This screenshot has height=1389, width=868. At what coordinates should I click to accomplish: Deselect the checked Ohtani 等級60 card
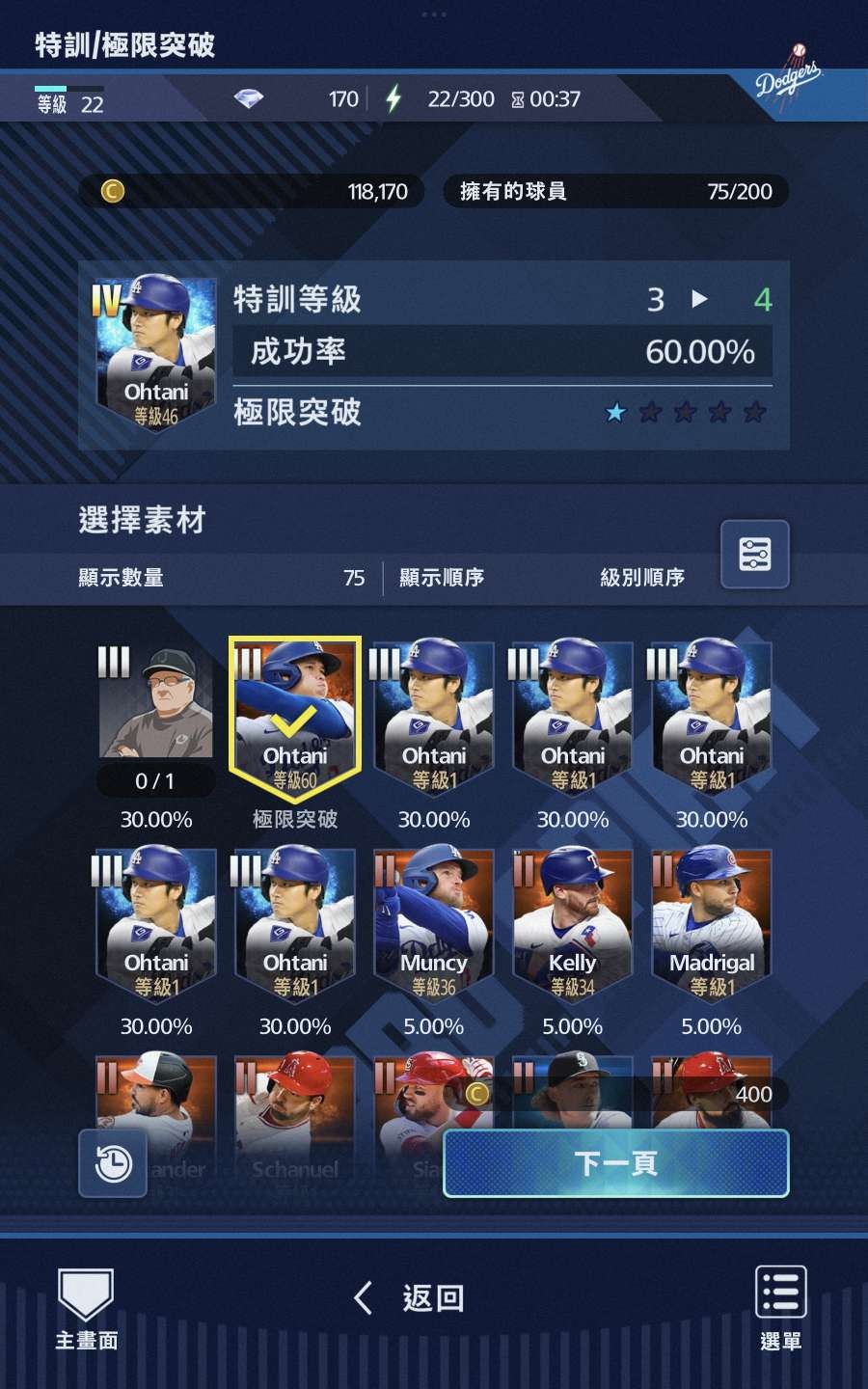295,719
